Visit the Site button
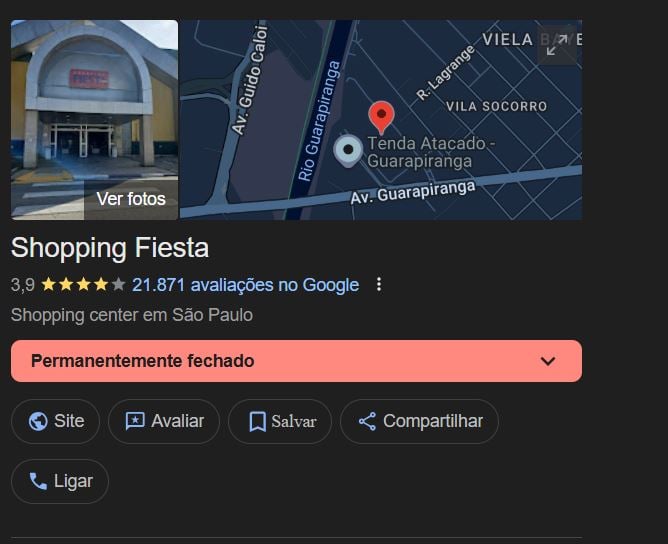 (56, 421)
